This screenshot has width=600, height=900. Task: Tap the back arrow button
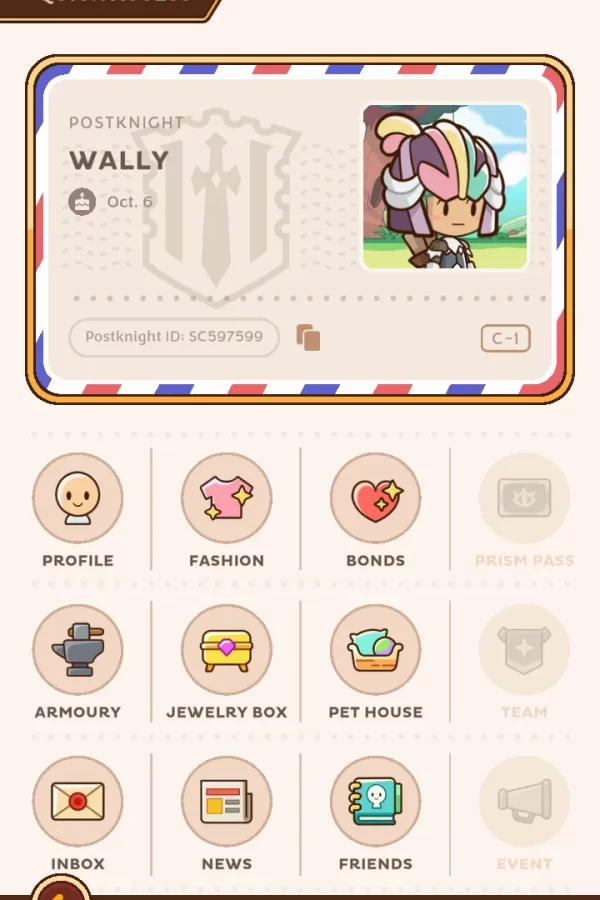point(60,890)
